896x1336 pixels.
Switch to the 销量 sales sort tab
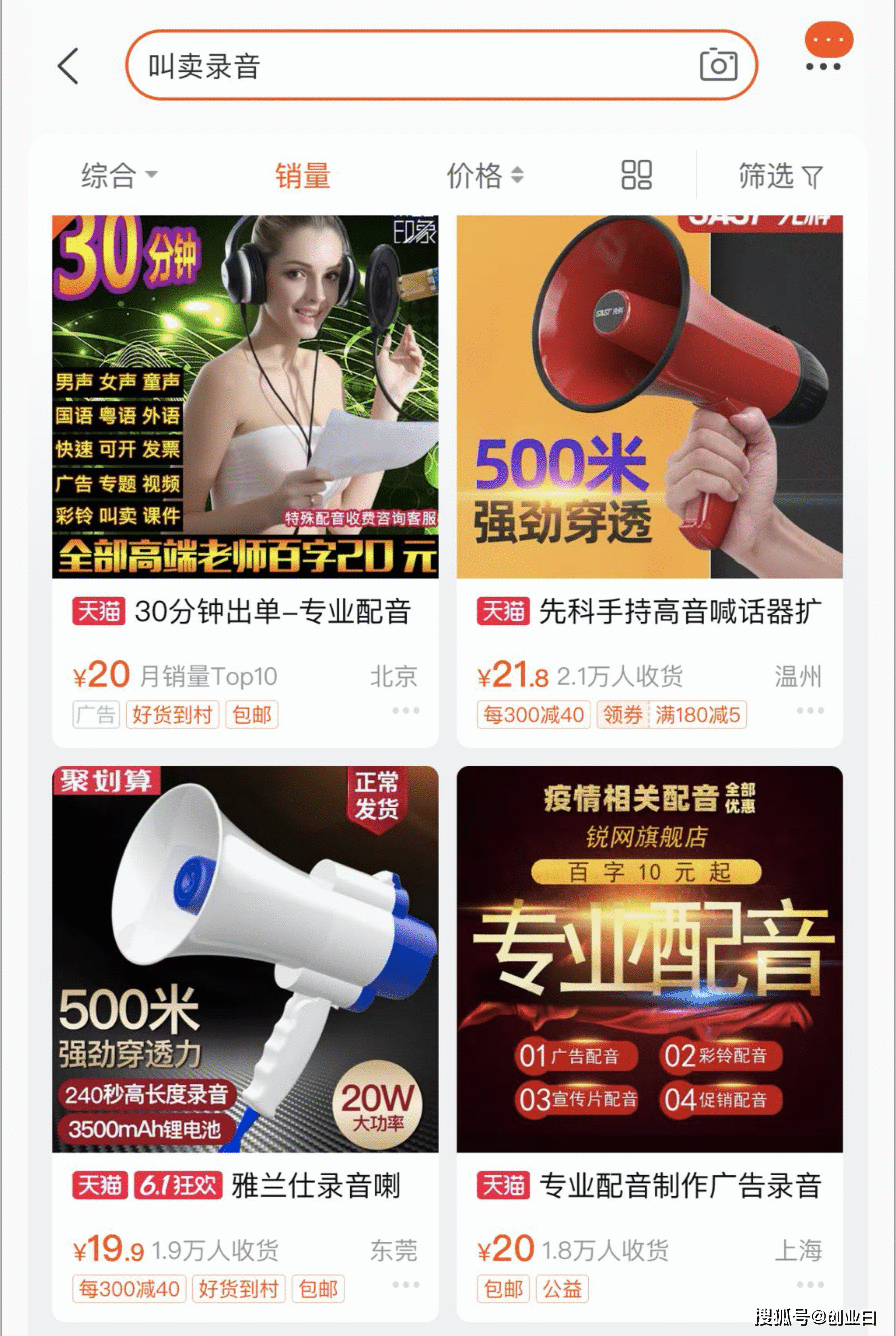coord(302,176)
